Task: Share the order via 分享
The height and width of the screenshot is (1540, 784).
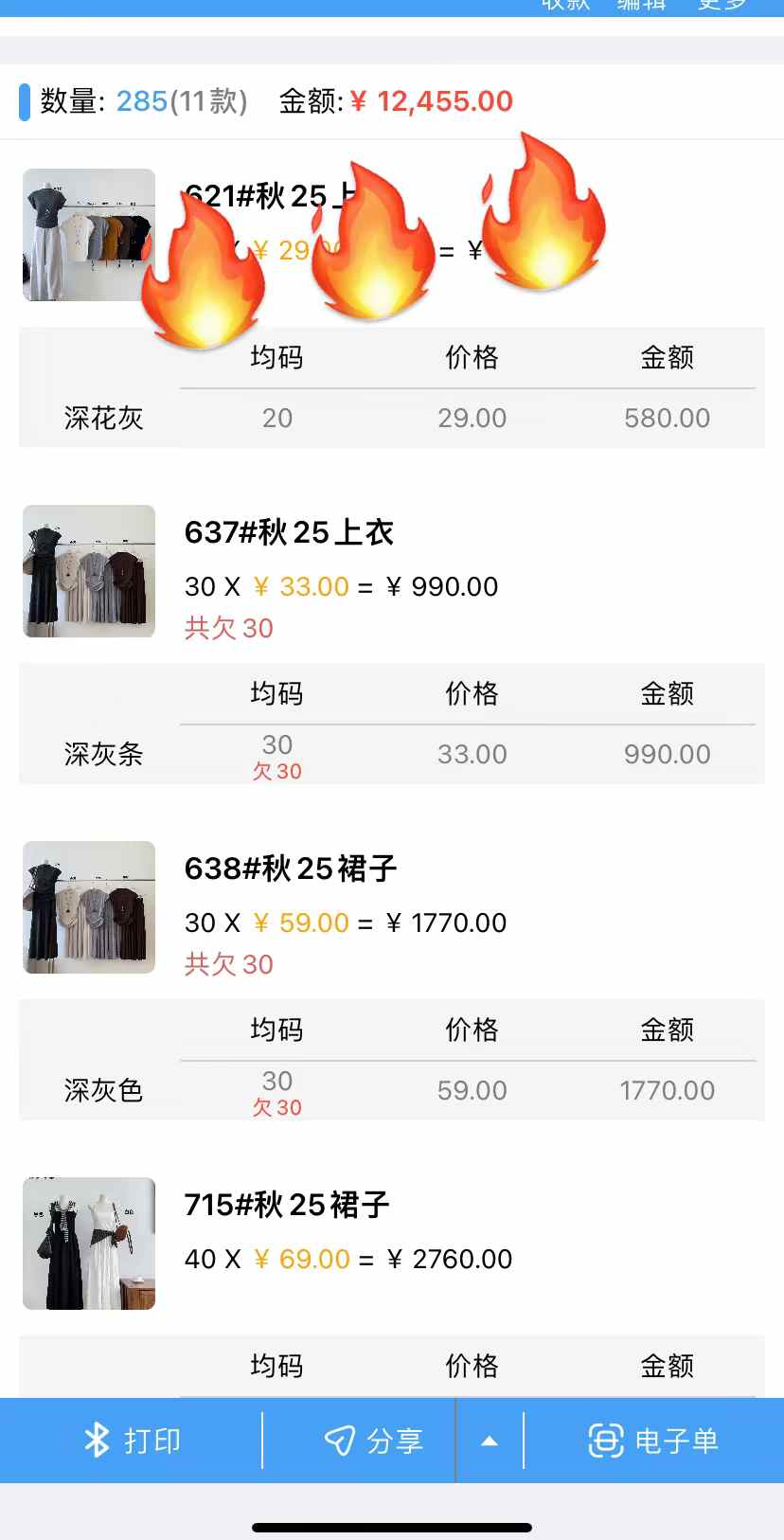Action: coord(372,1441)
